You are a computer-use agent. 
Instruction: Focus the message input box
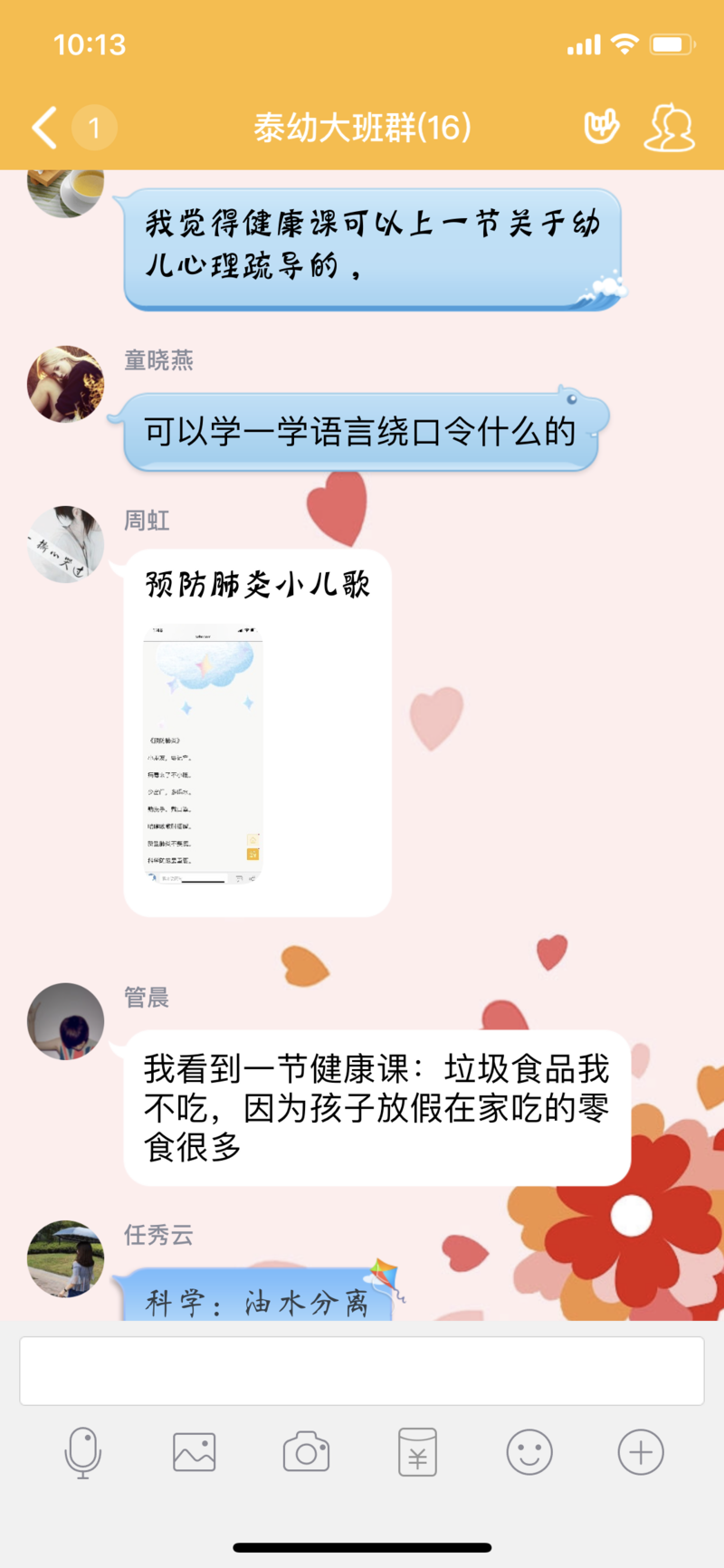point(362,1371)
